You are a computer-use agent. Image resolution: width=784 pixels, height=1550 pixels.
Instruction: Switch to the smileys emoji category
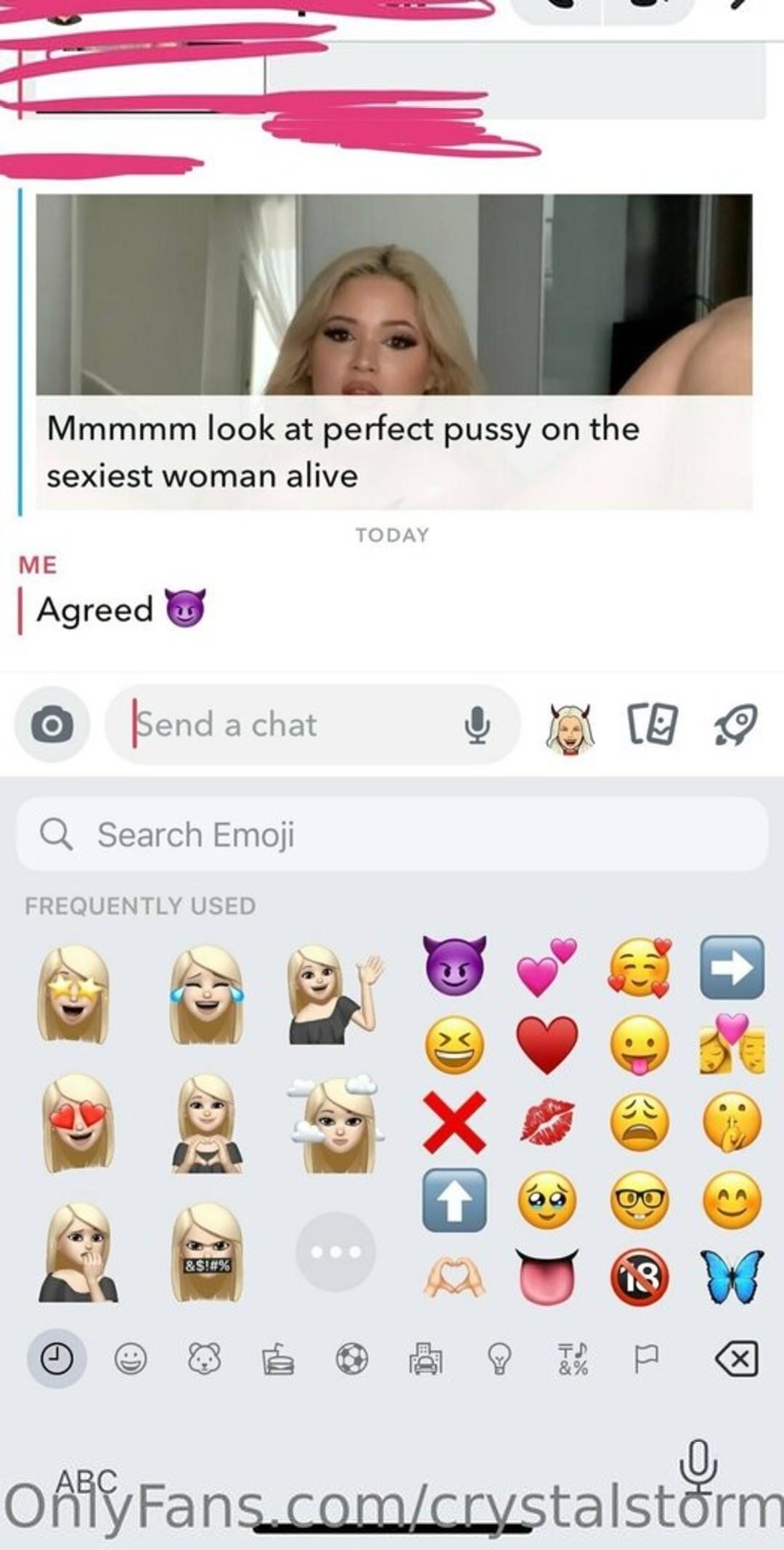pos(131,1358)
